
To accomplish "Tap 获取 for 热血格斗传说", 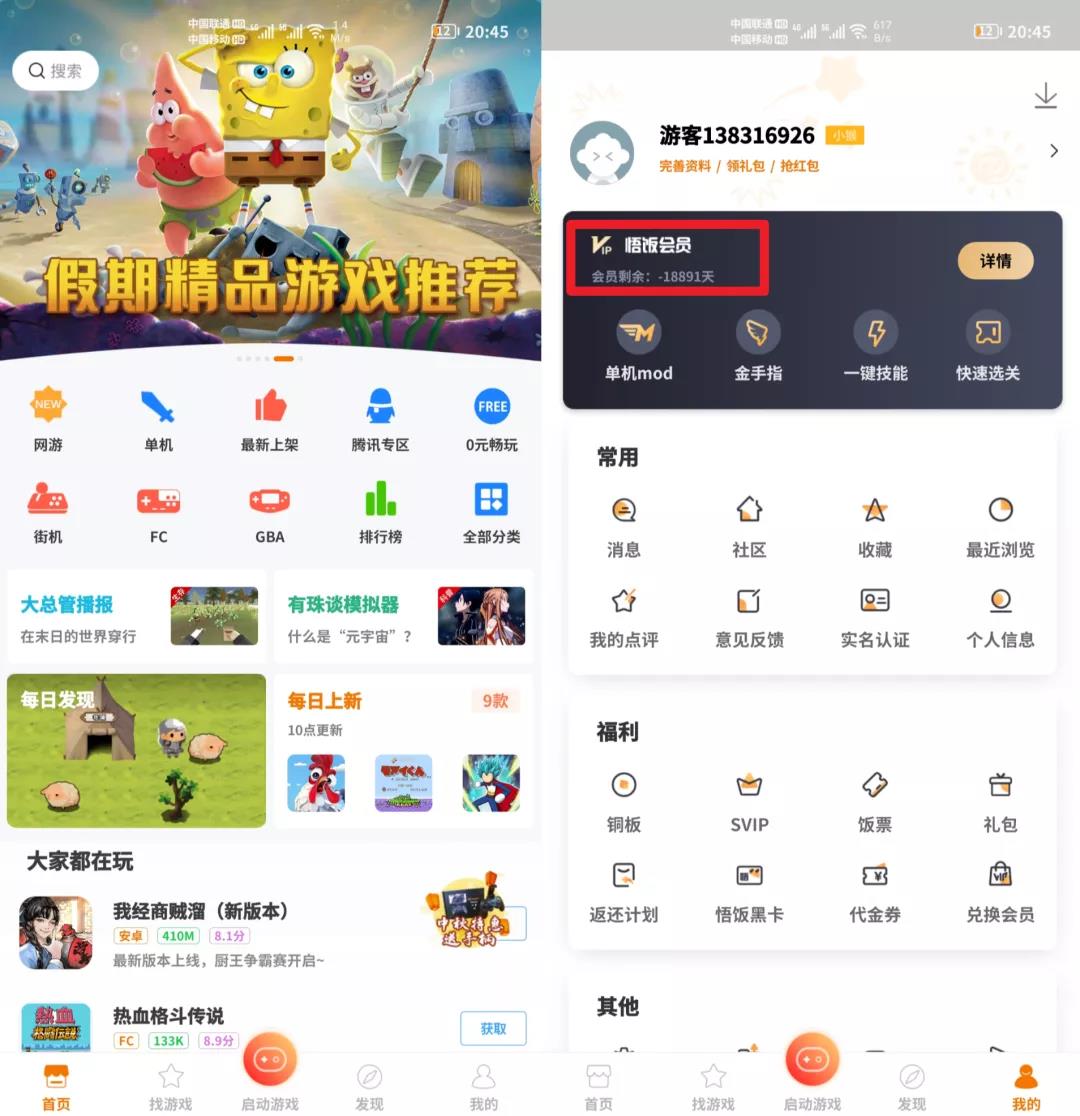I will pyautogui.click(x=493, y=1028).
